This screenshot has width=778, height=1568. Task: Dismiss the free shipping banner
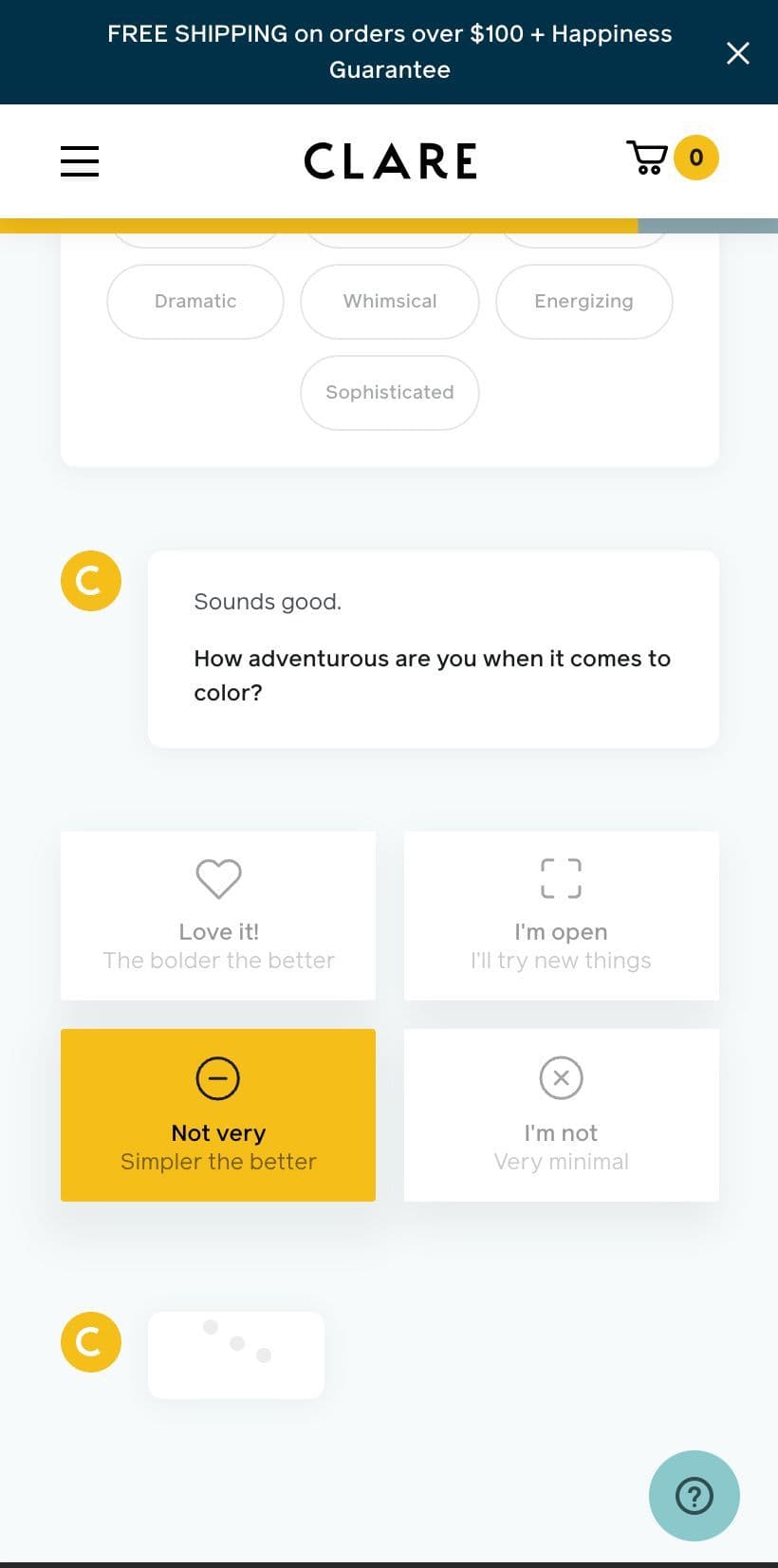pyautogui.click(x=737, y=53)
